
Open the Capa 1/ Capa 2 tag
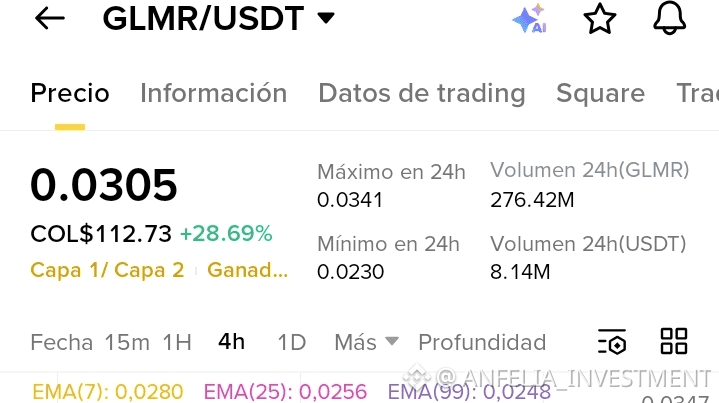click(107, 270)
